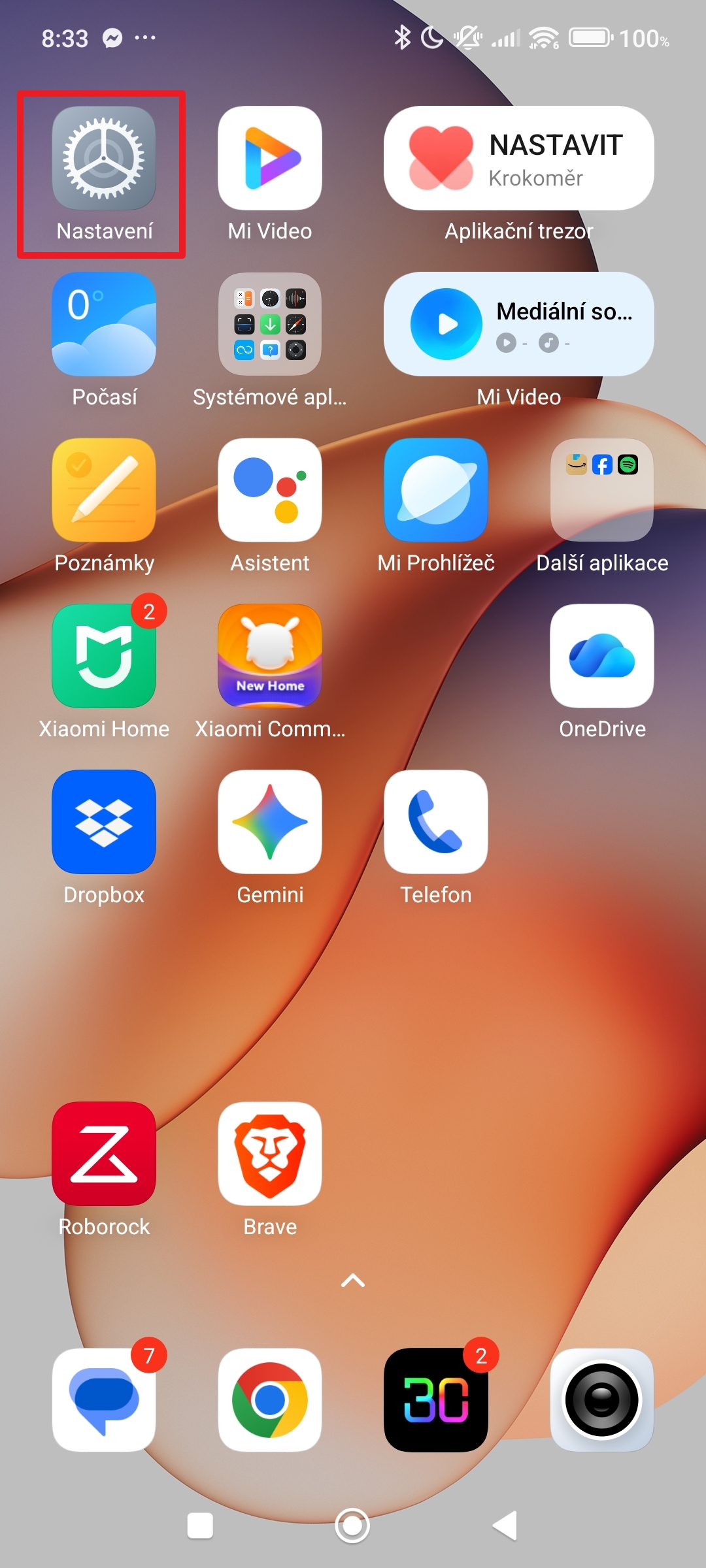Play media in the Mi Video widget
Screen dimensions: 706x1568
coord(447,325)
